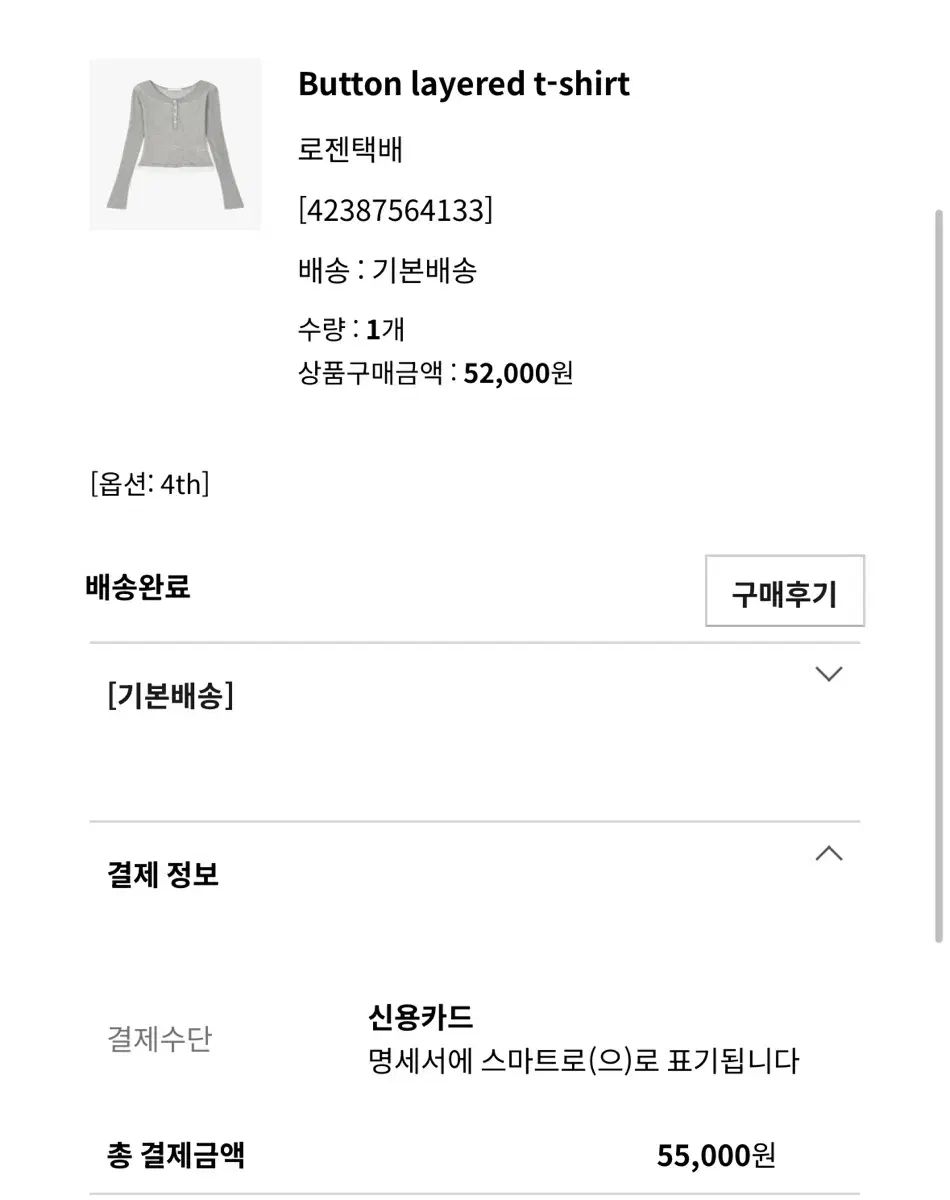
Task: Open the tracking number 42387564133
Action: point(396,210)
